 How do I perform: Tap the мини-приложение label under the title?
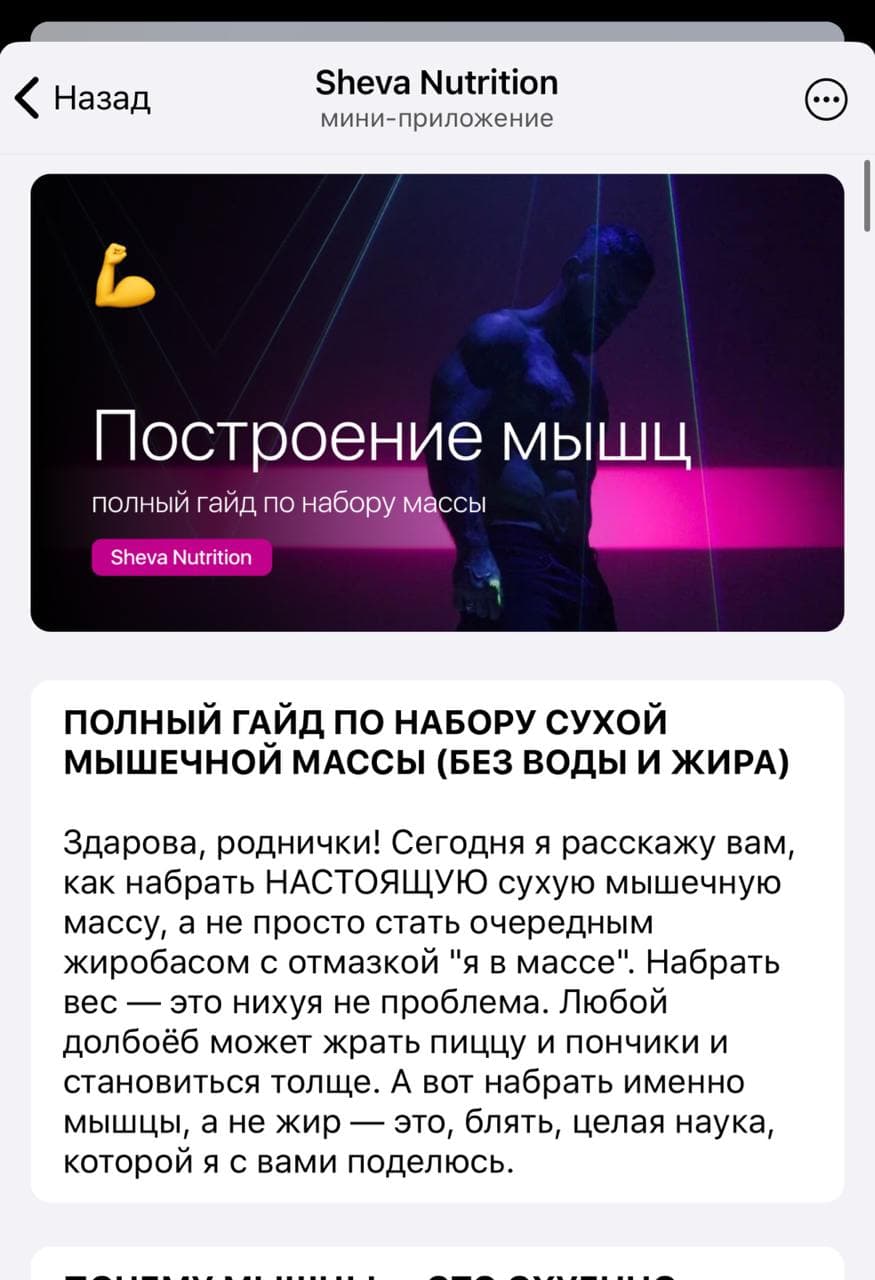[437, 117]
